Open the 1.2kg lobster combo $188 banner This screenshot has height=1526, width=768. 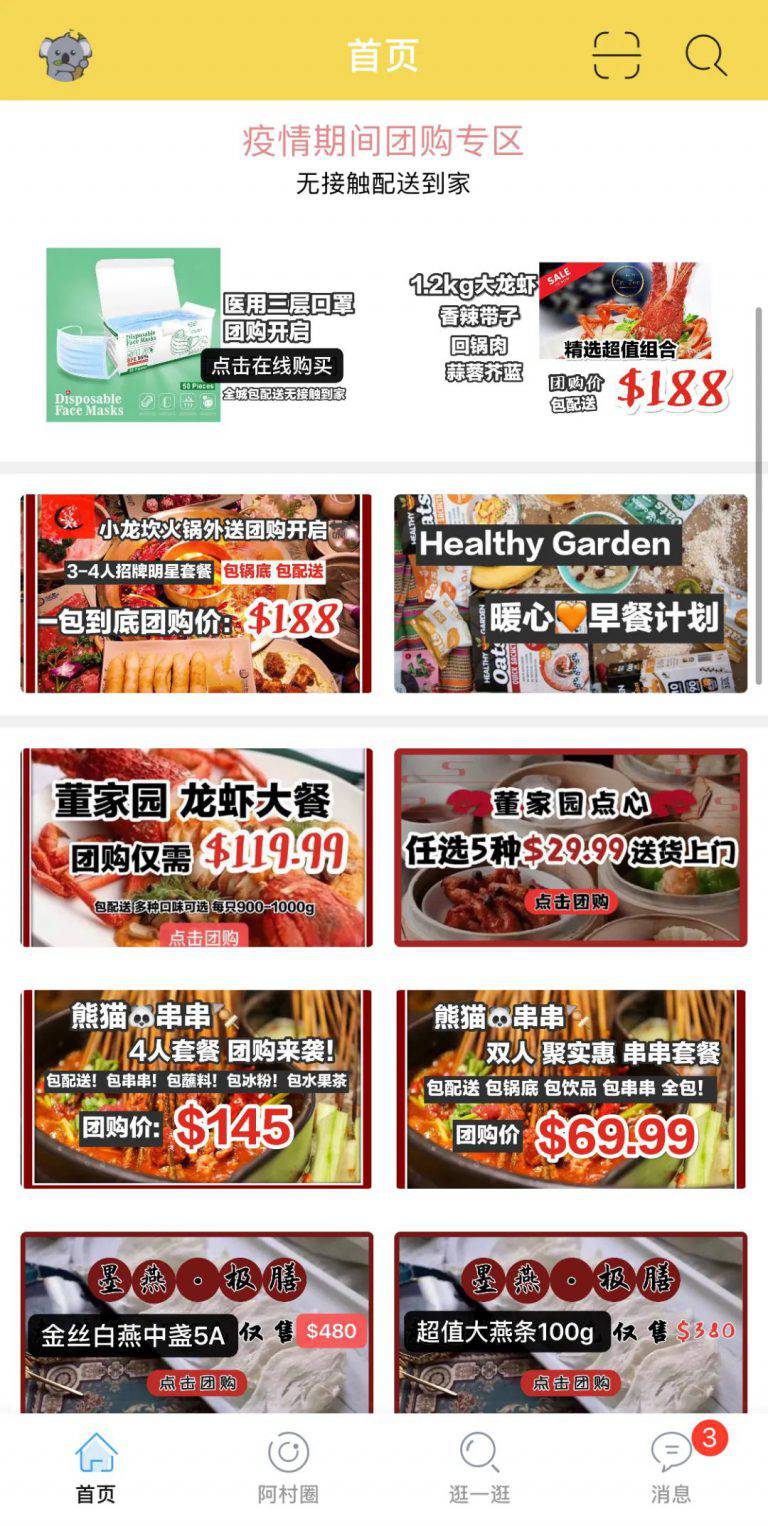571,338
